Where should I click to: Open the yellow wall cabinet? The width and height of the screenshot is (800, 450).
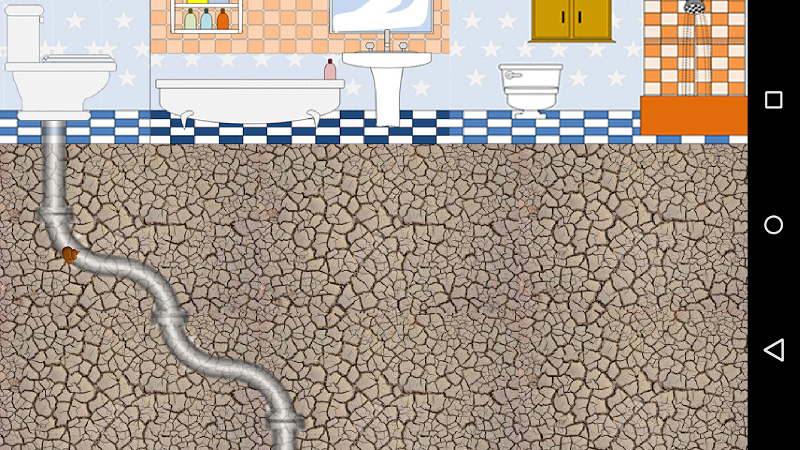tap(571, 19)
